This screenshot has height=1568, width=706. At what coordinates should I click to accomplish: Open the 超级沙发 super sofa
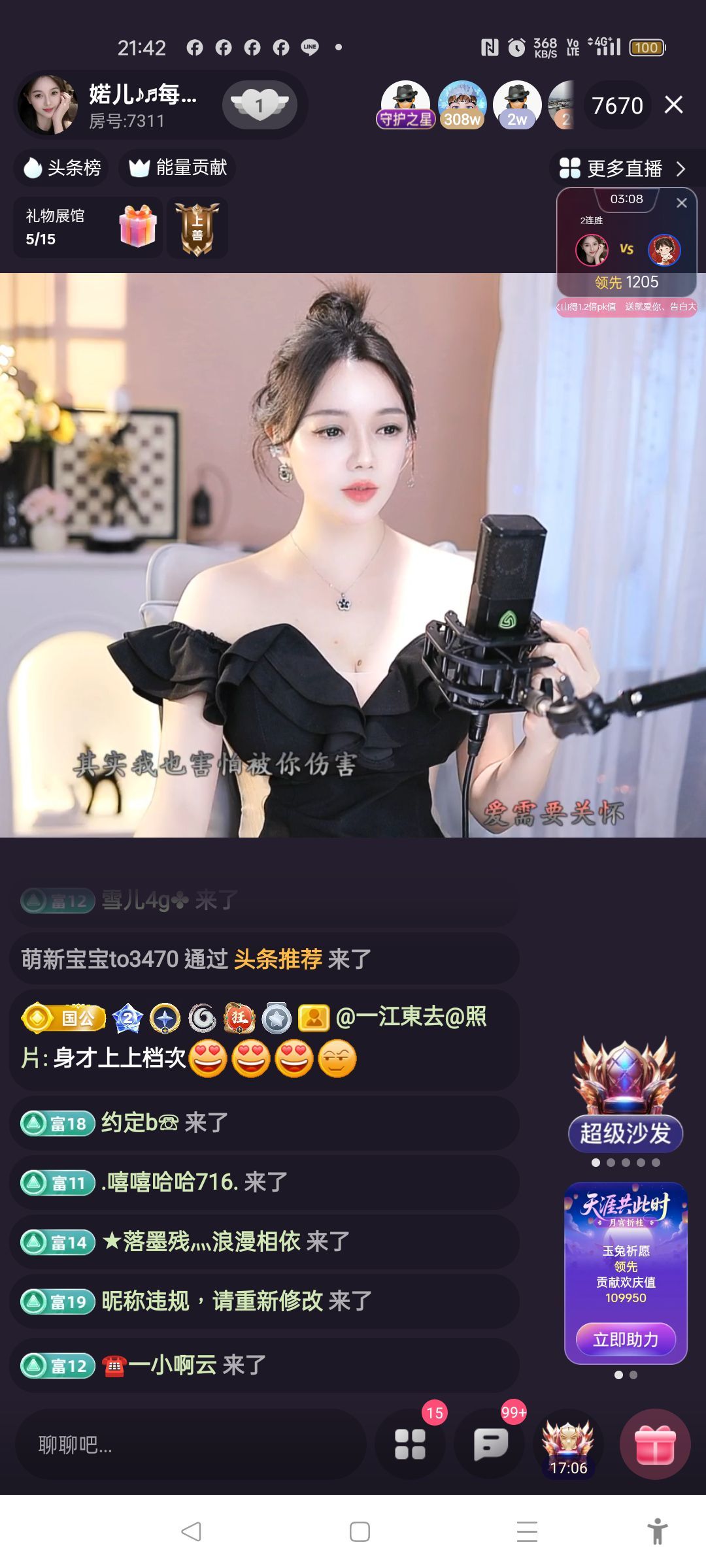point(625,1096)
